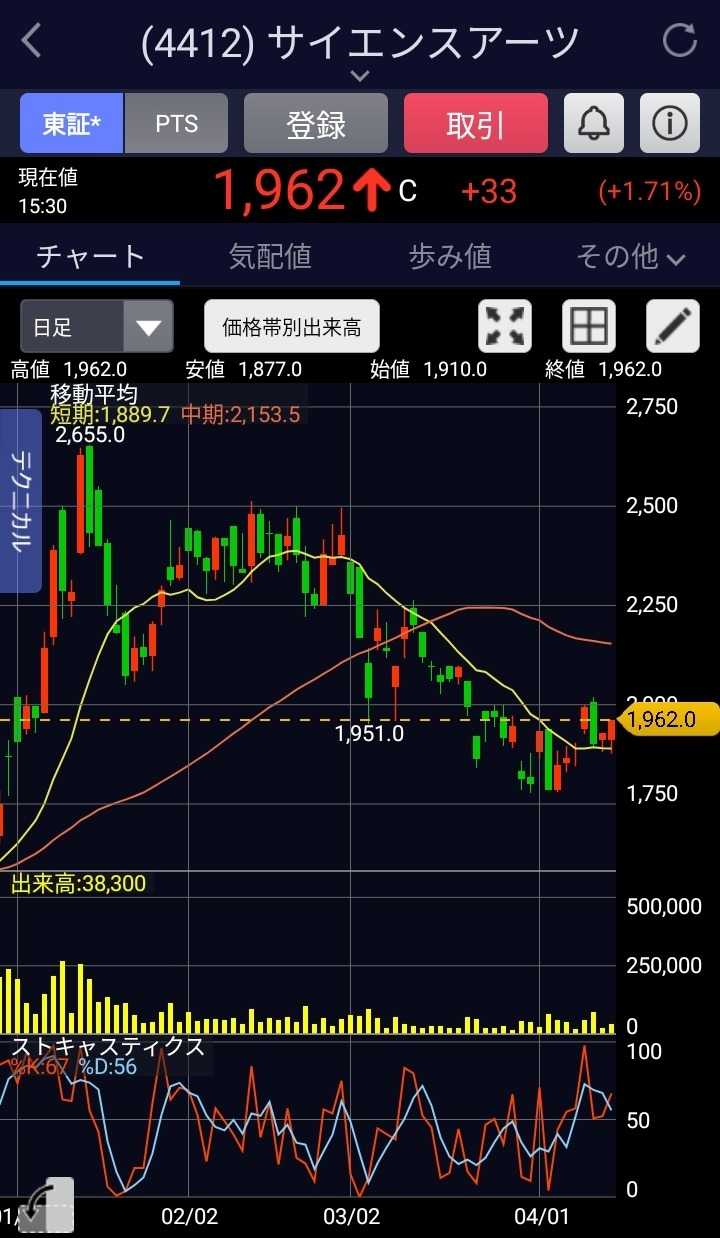The height and width of the screenshot is (1238, 720).
Task: Tap the 登録 button
Action: tap(316, 124)
